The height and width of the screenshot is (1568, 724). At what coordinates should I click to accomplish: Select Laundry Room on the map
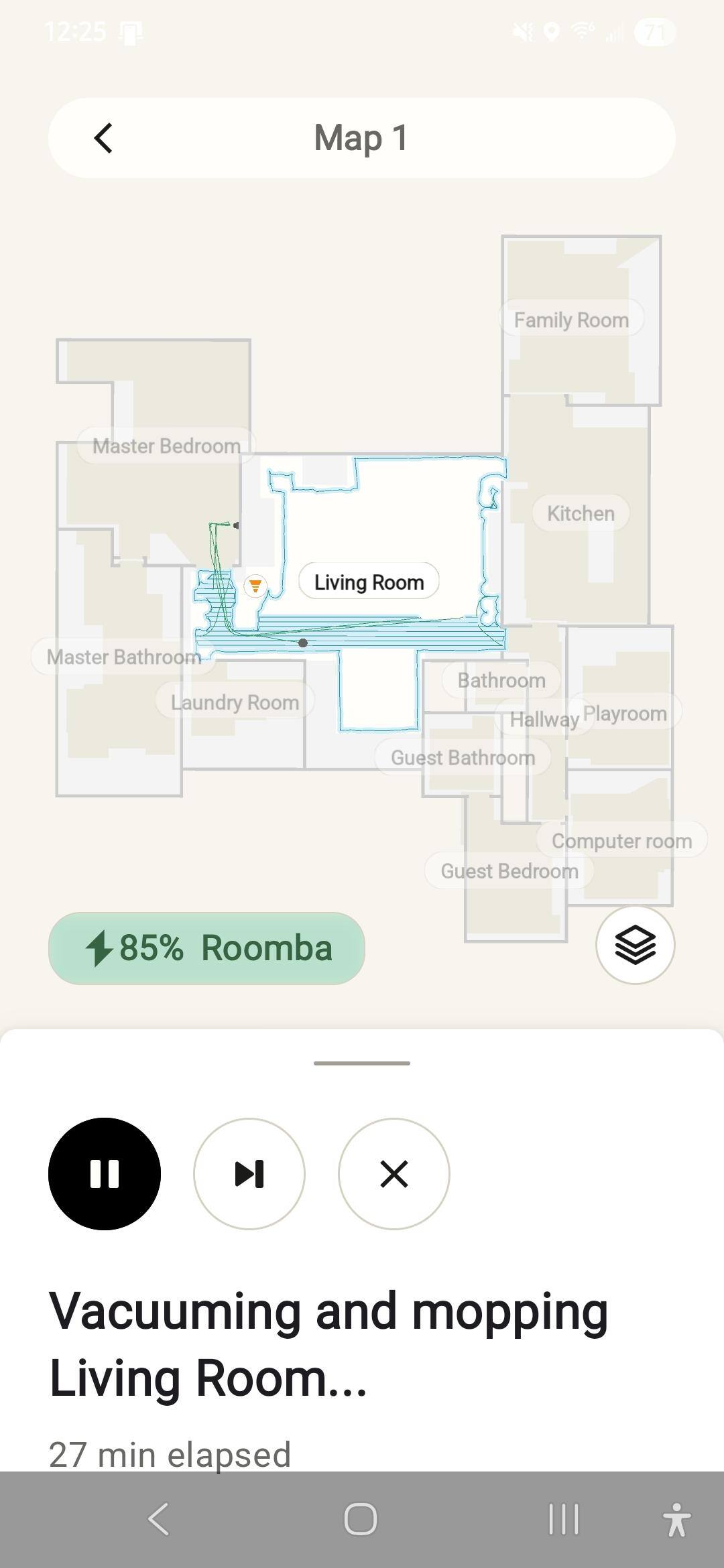[235, 702]
